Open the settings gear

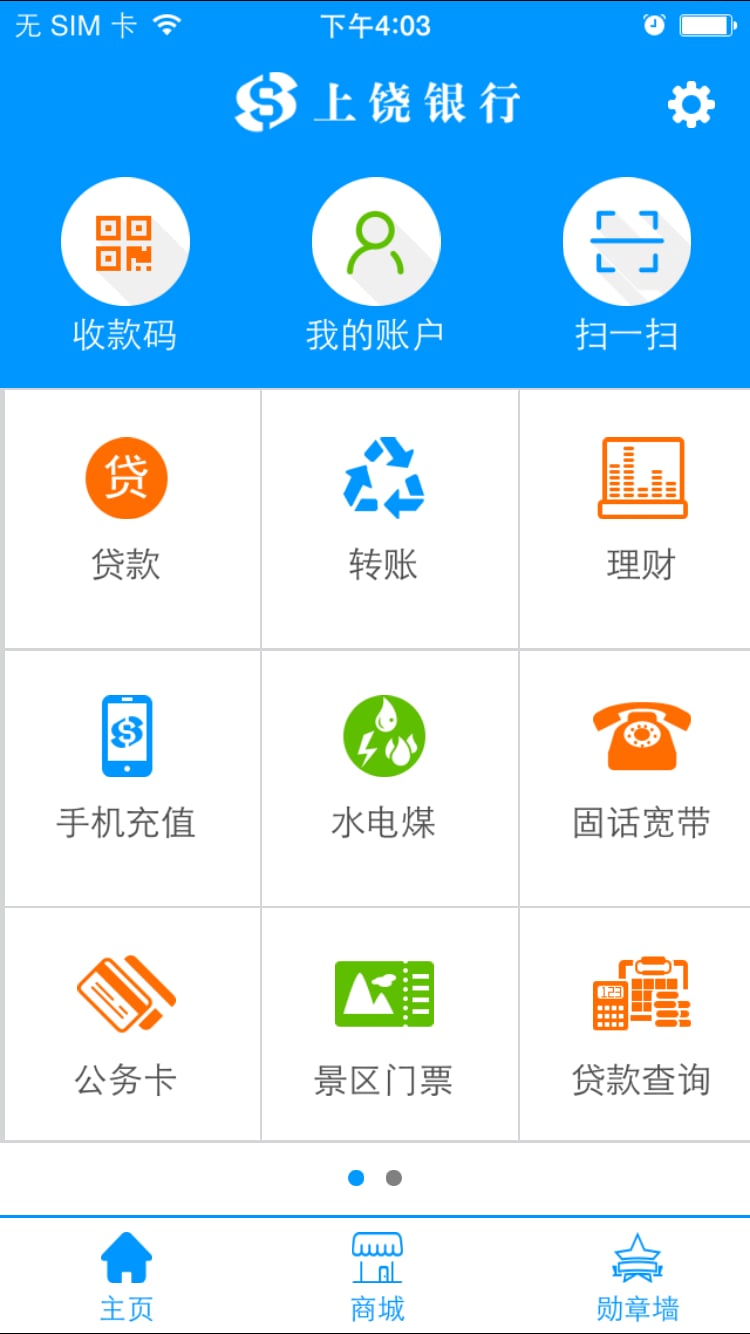click(689, 103)
